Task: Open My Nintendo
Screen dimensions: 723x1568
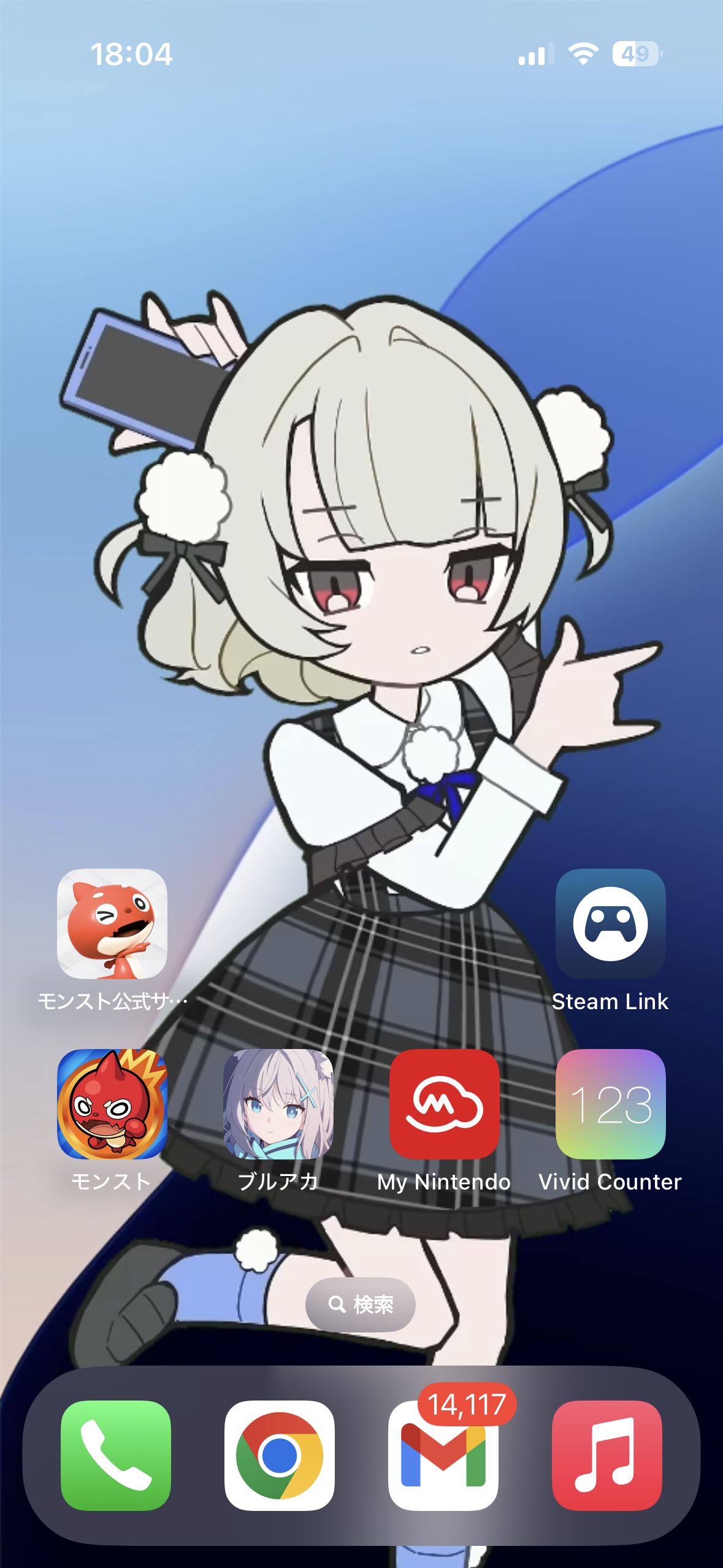Action: [444, 1104]
